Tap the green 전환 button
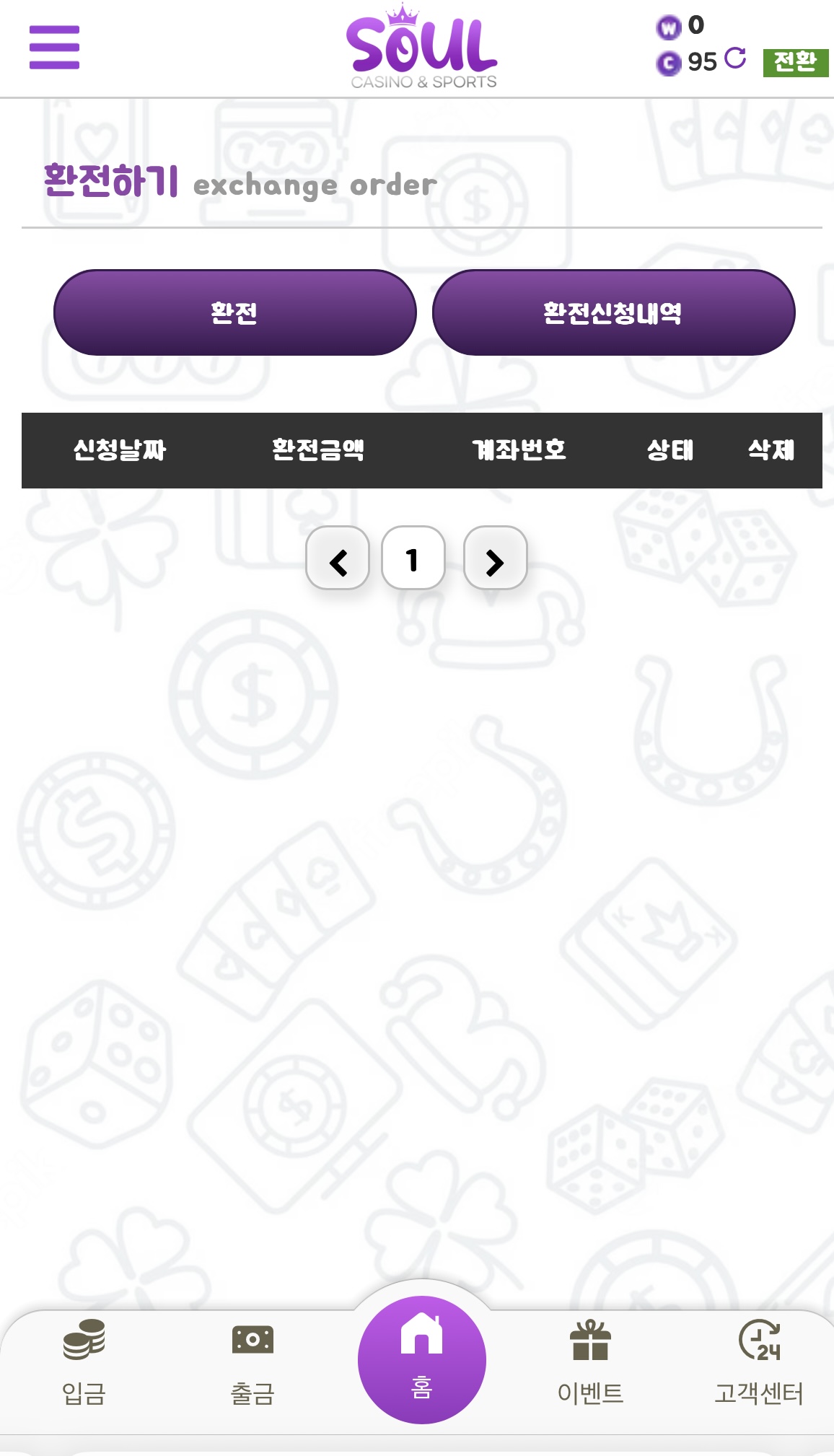Screen dimensions: 834x1456 (x=795, y=62)
